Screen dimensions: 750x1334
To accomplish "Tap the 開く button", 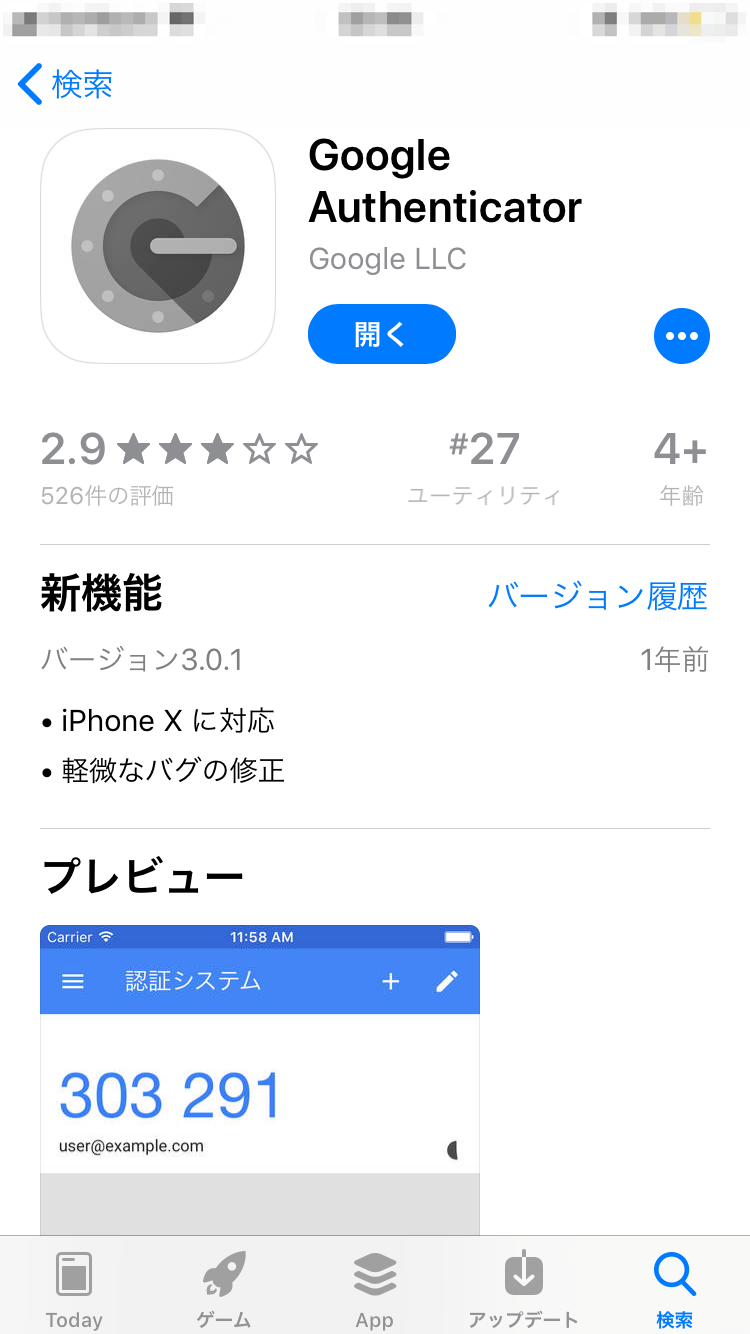I will (381, 334).
